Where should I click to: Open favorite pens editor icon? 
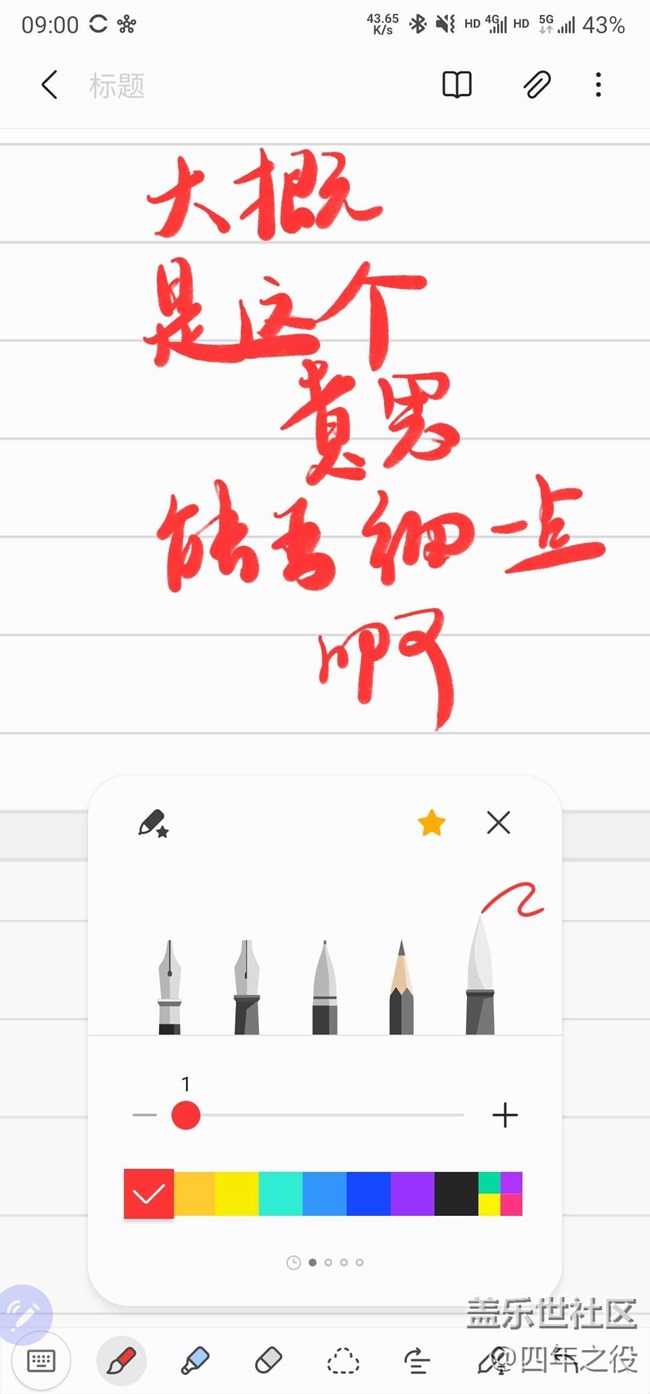click(x=153, y=824)
